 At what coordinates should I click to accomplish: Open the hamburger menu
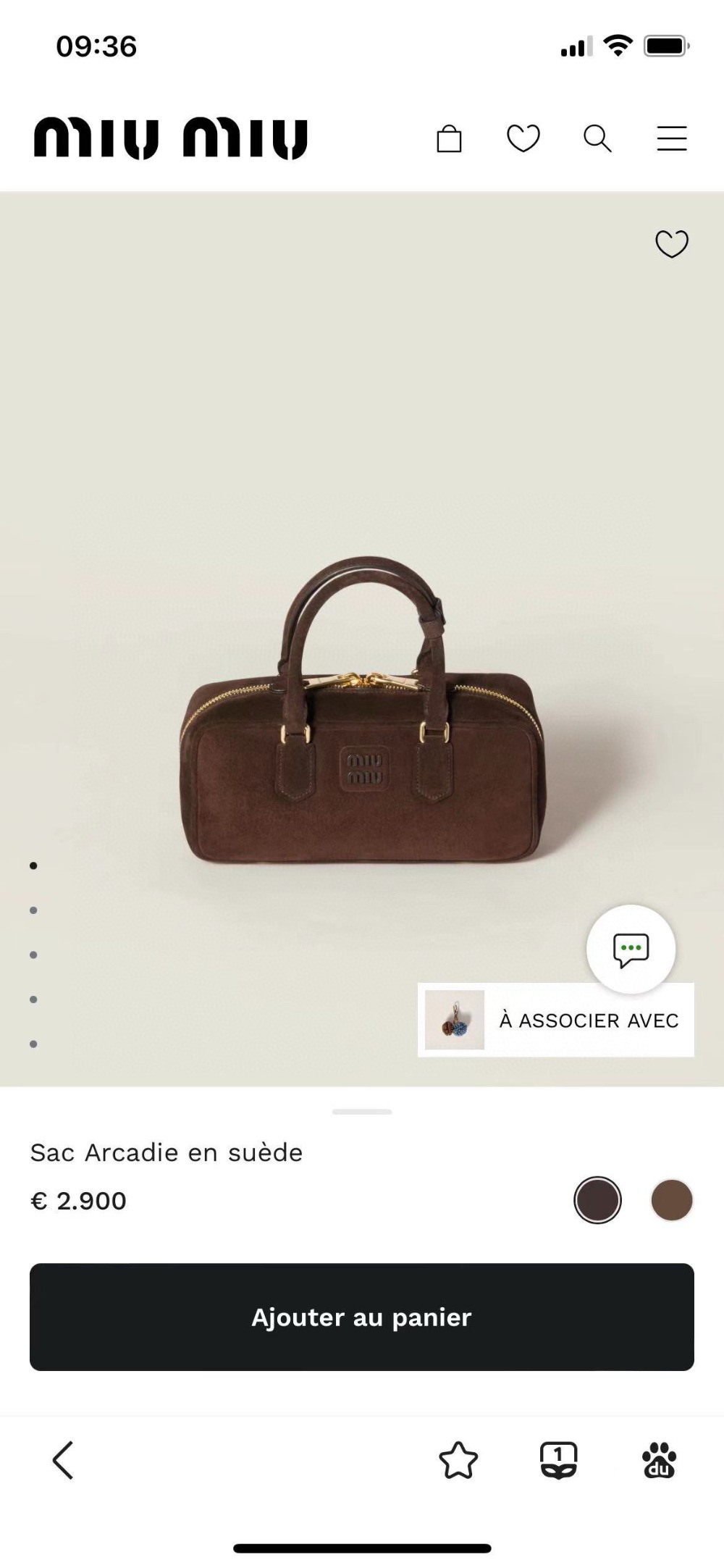pyautogui.click(x=671, y=138)
